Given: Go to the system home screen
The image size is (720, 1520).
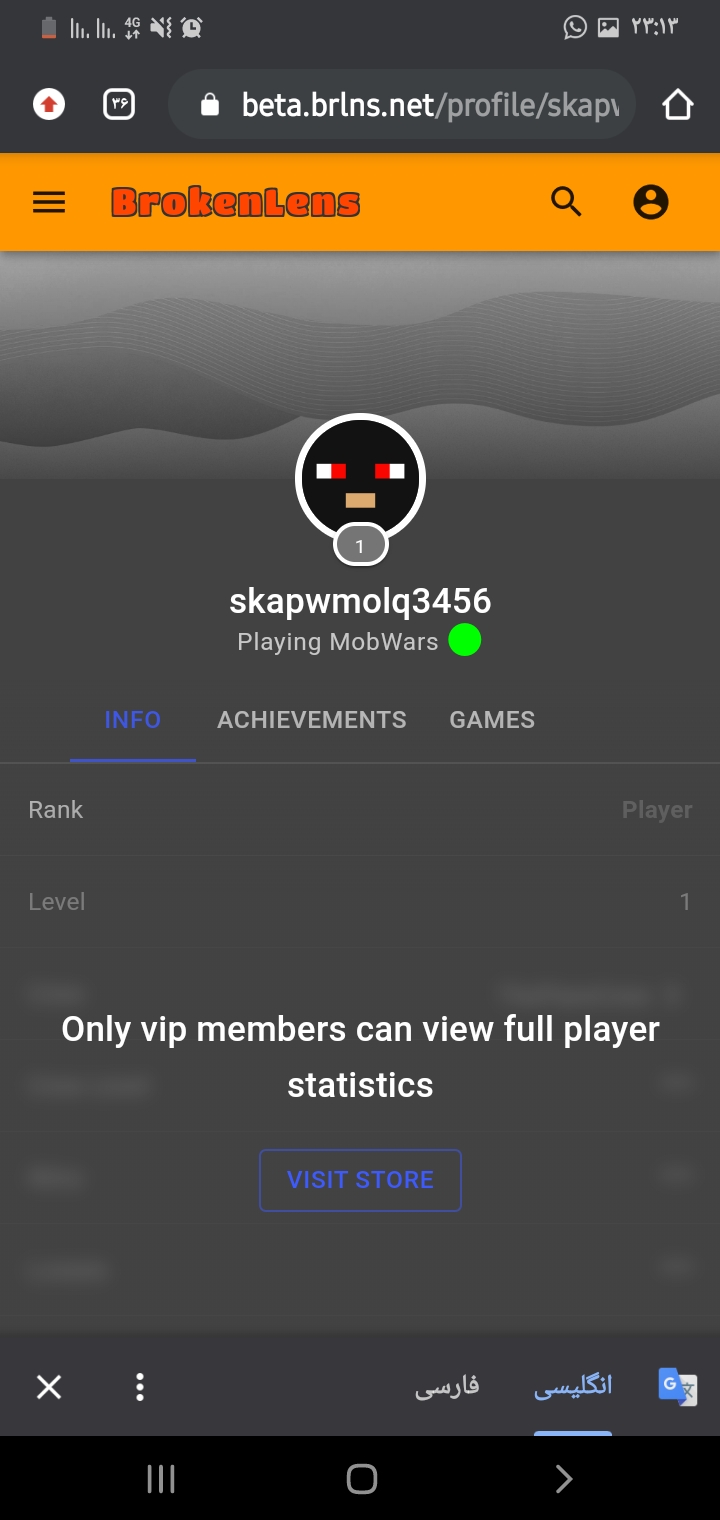Looking at the screenshot, I should (x=361, y=1478).
